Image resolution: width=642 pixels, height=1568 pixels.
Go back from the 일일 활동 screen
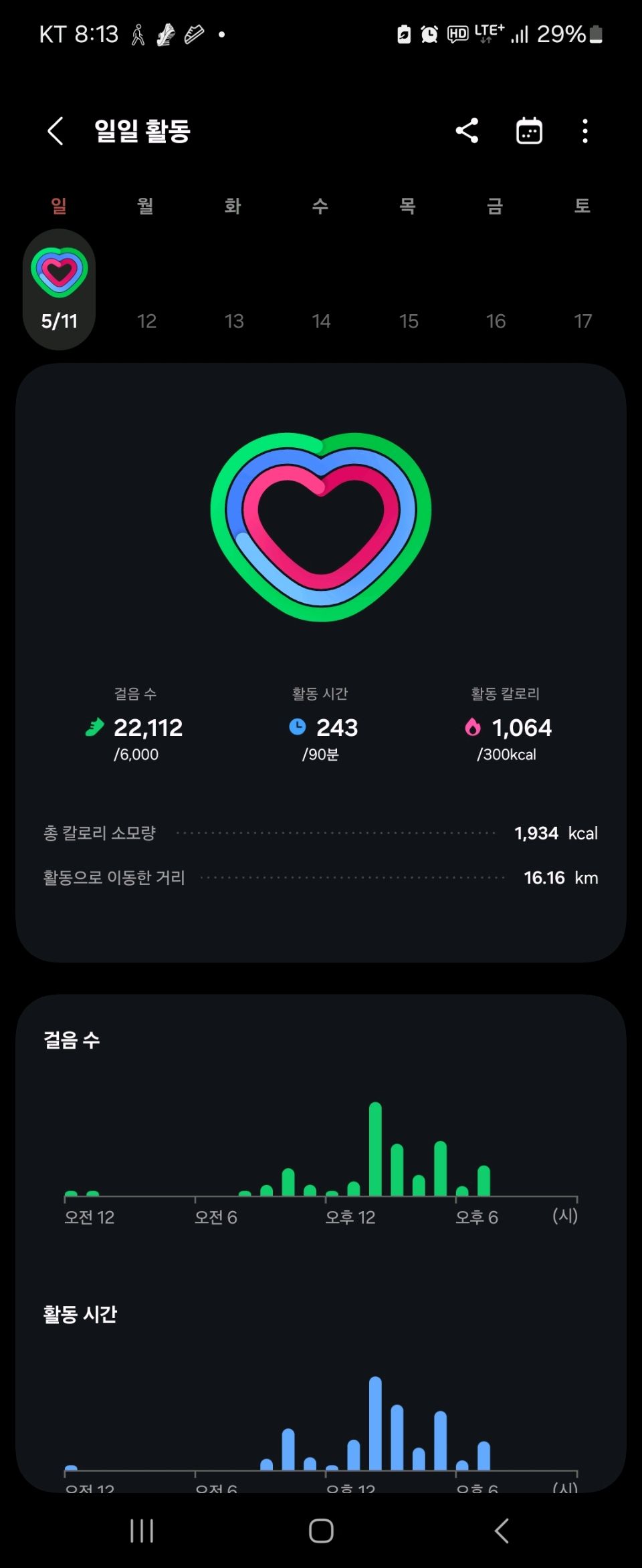(56, 131)
